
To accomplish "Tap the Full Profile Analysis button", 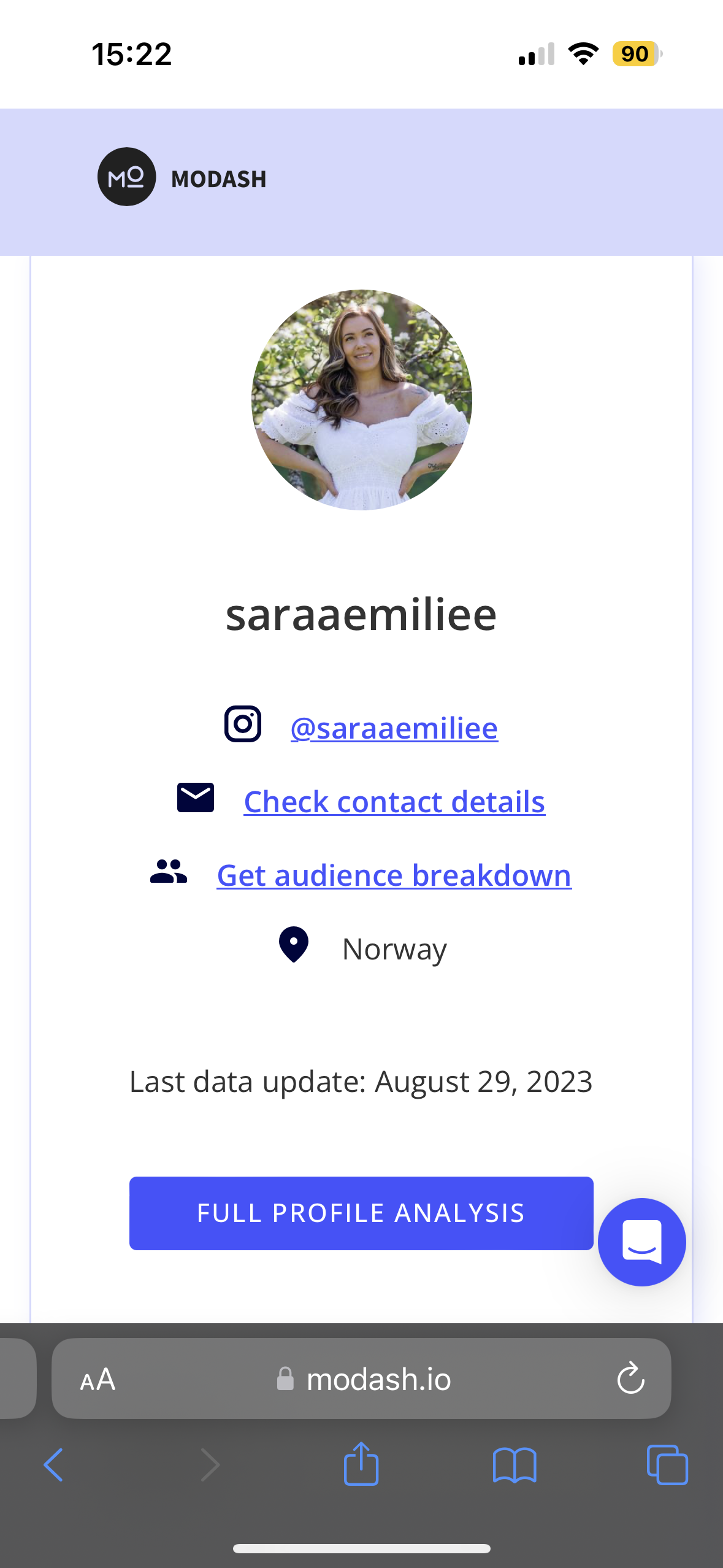I will tap(361, 1213).
